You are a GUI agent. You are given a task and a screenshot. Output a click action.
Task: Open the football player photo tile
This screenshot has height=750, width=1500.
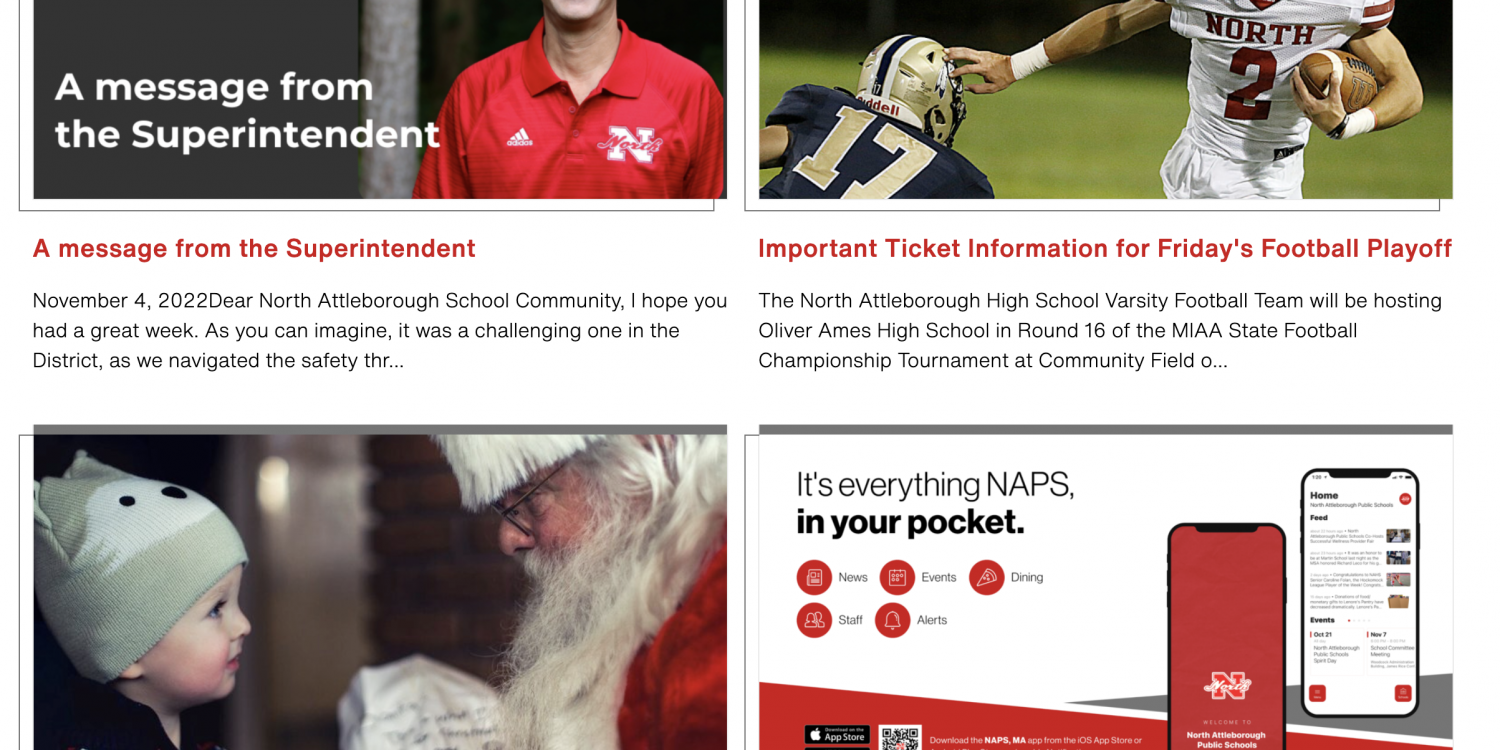1105,100
